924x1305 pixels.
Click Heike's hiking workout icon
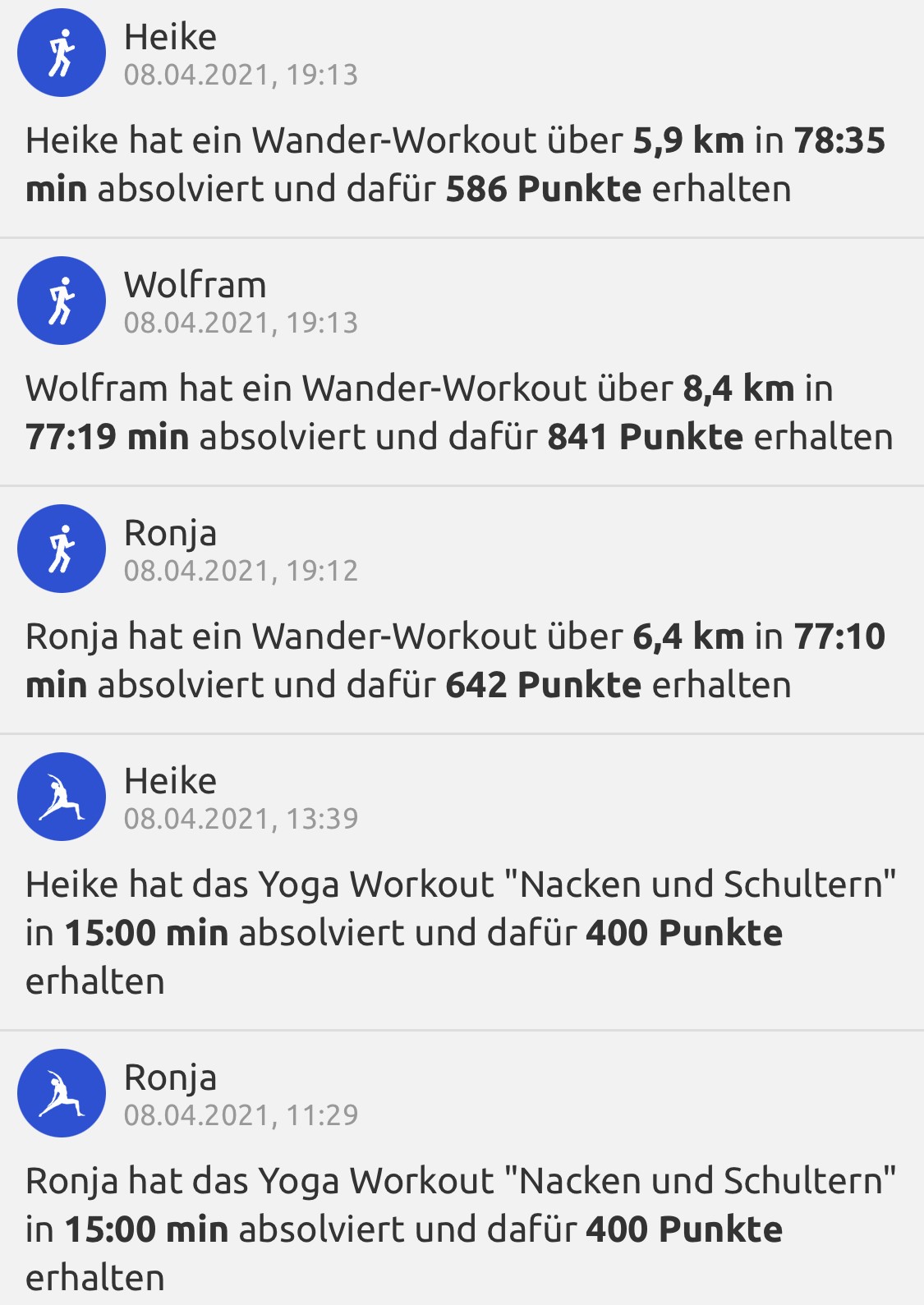(x=62, y=52)
